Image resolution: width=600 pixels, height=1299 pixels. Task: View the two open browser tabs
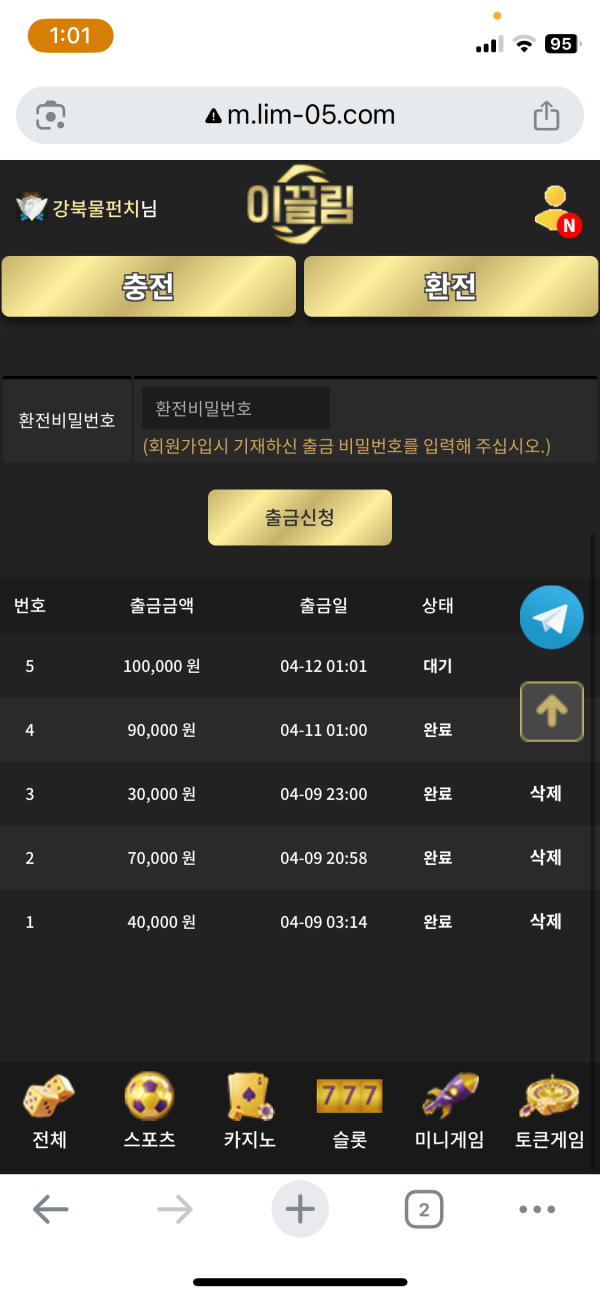tap(424, 1210)
